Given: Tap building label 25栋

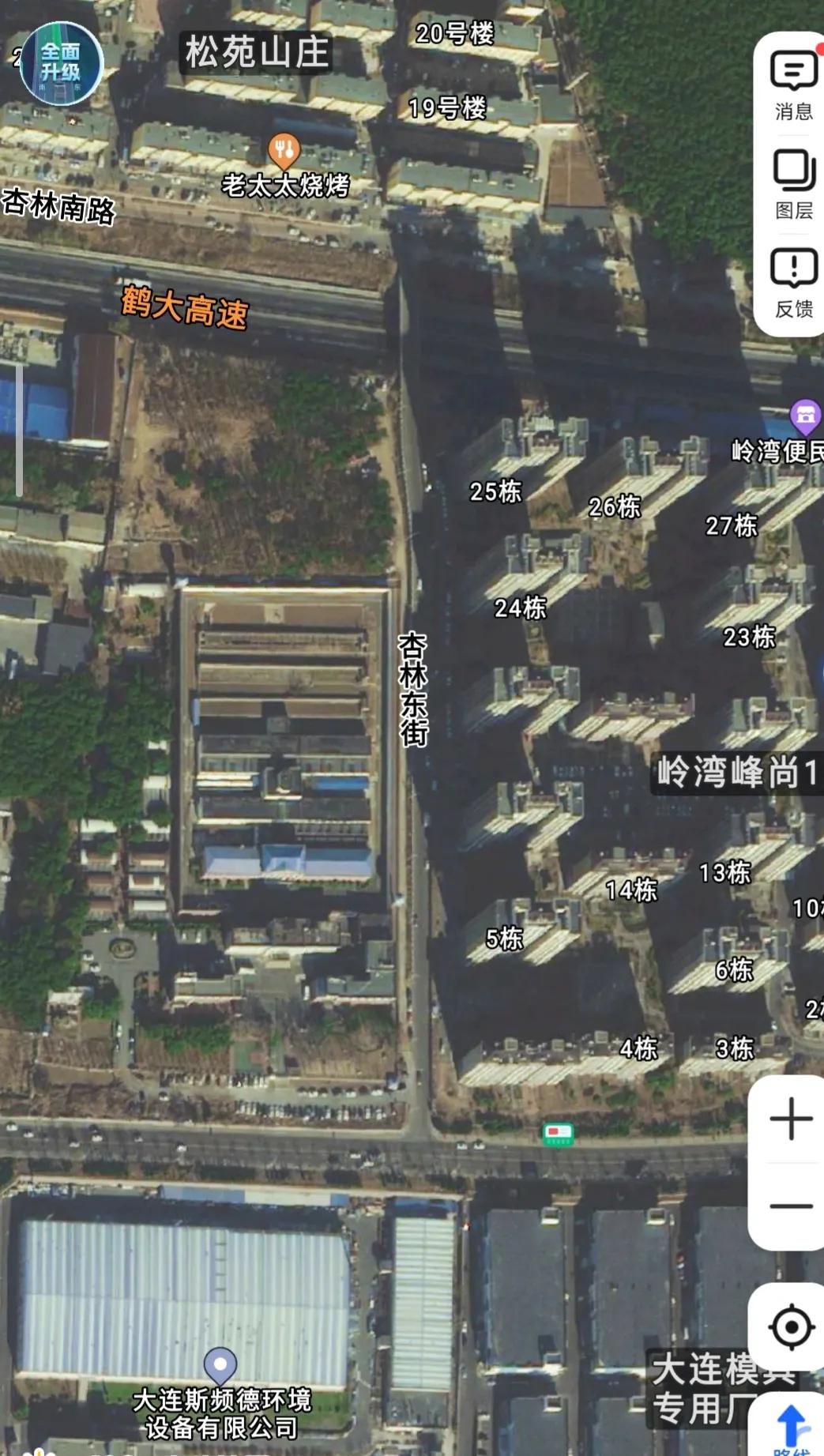Looking at the screenshot, I should point(496,492).
